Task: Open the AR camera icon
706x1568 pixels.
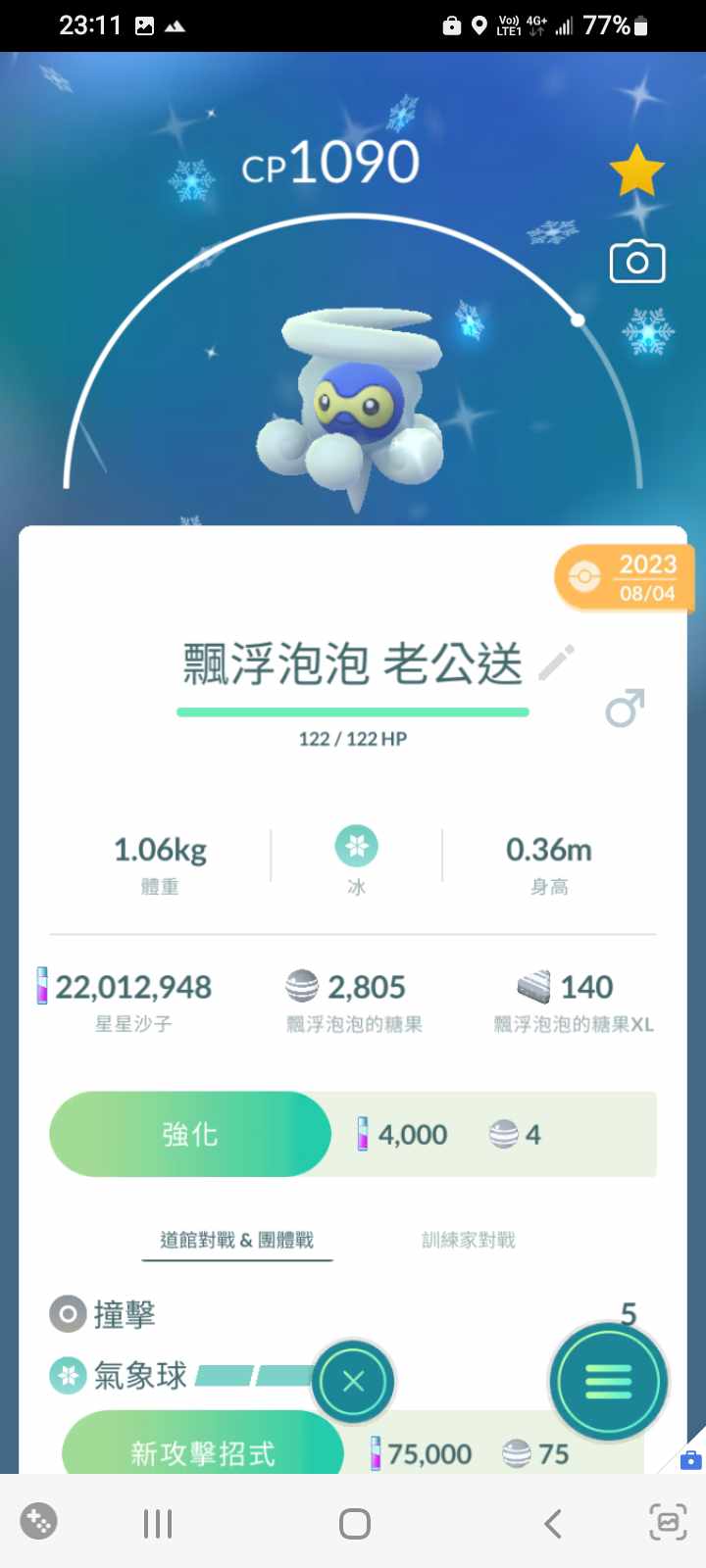Action: pyautogui.click(x=637, y=262)
